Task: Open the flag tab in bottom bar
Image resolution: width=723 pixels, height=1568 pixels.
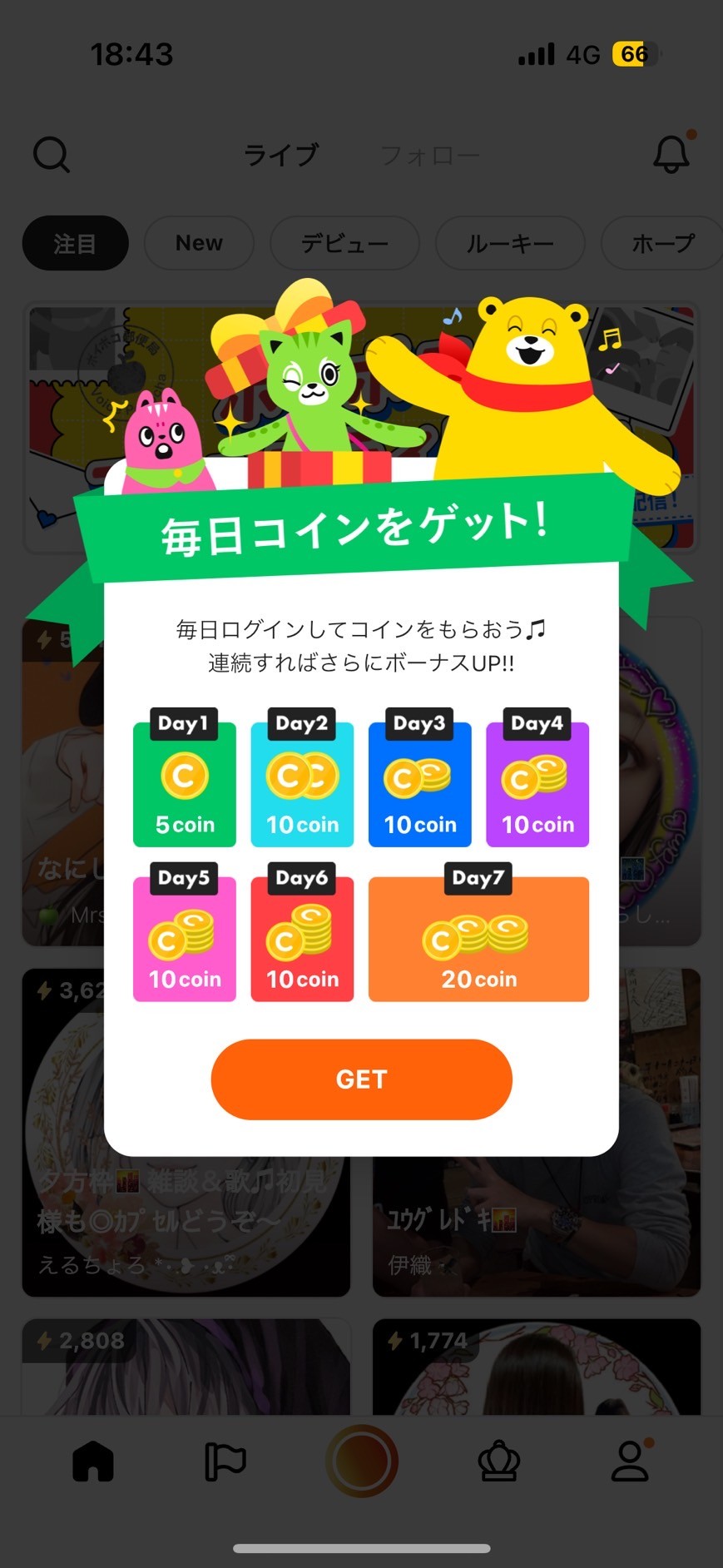Action: (225, 1461)
